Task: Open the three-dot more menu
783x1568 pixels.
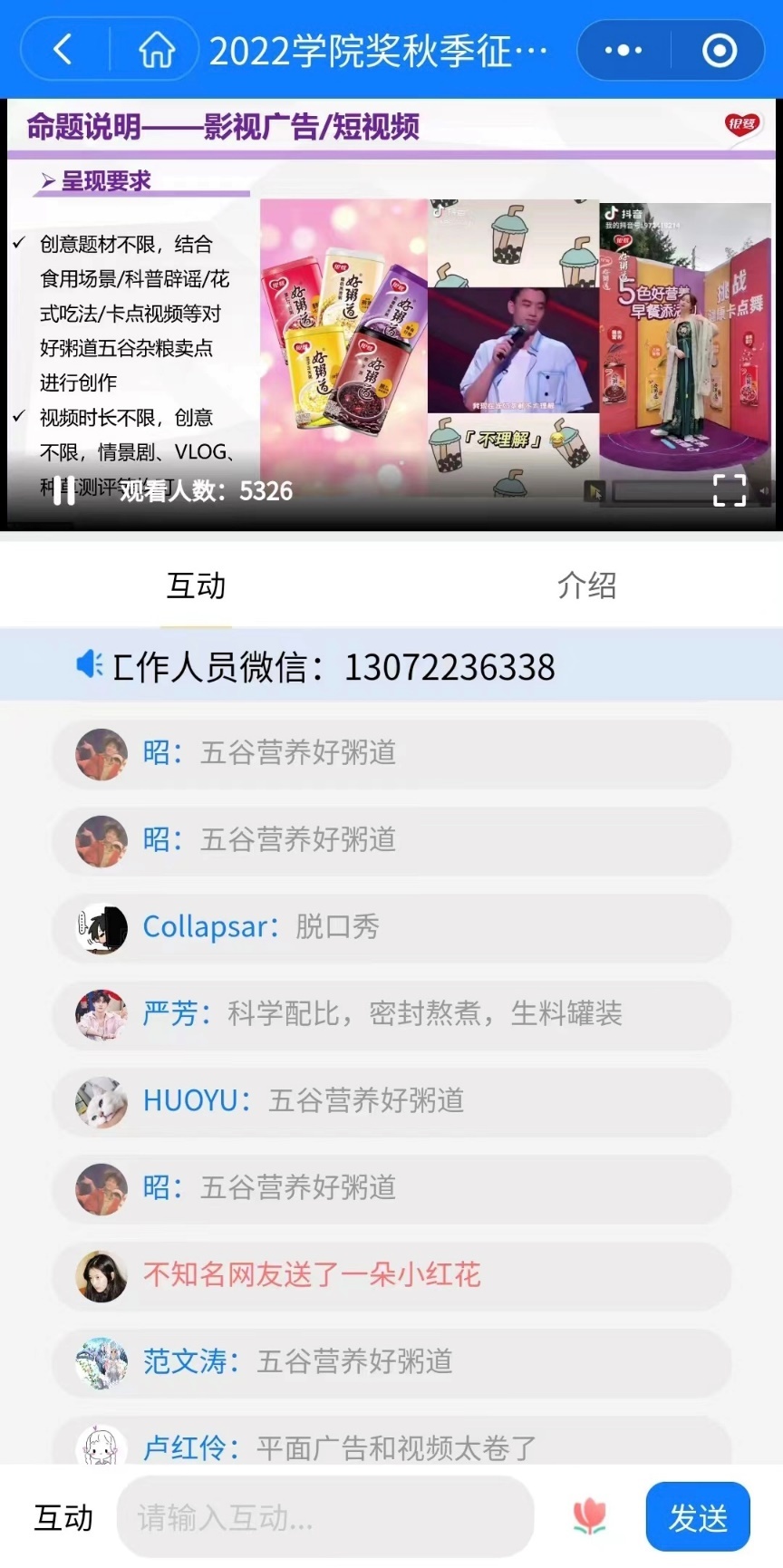Action: click(x=623, y=51)
